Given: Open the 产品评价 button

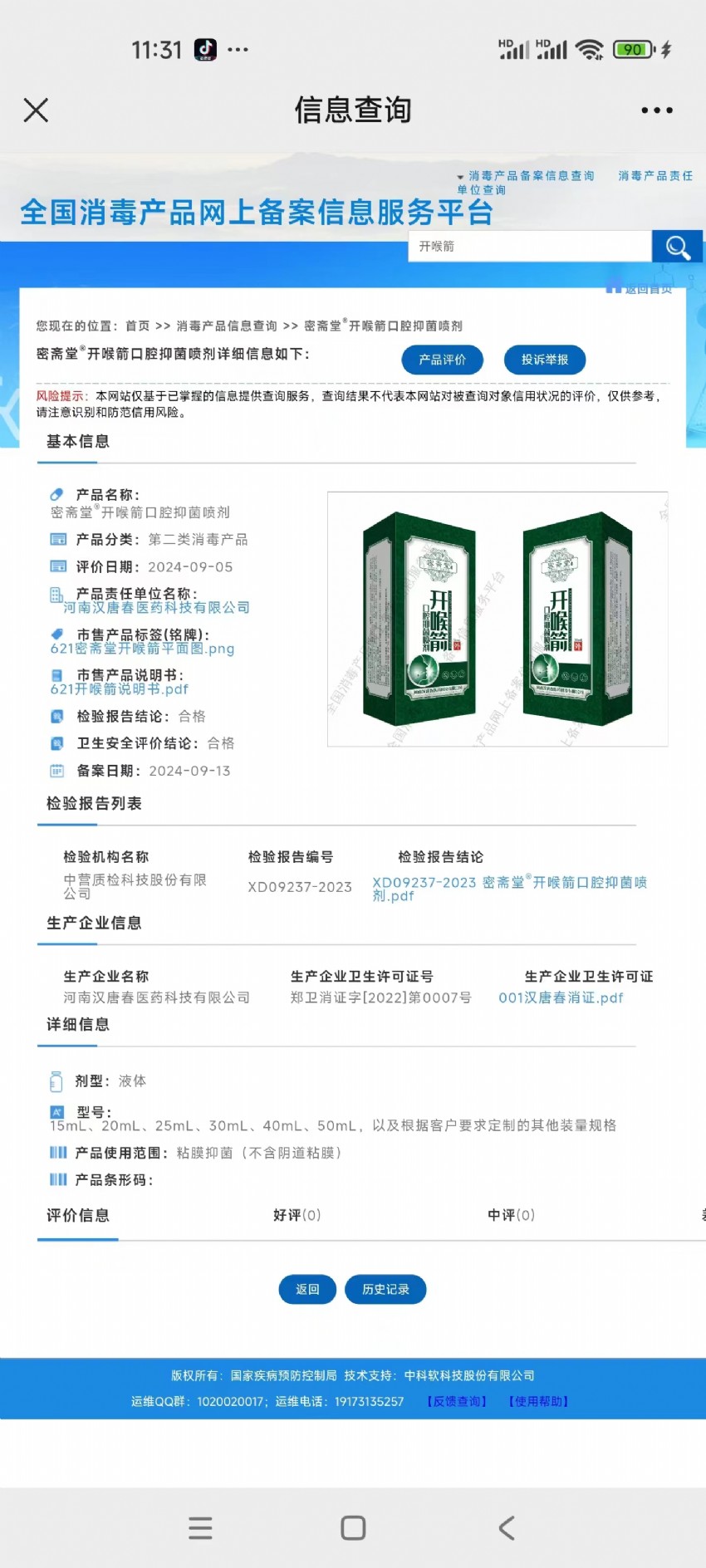Looking at the screenshot, I should (442, 360).
